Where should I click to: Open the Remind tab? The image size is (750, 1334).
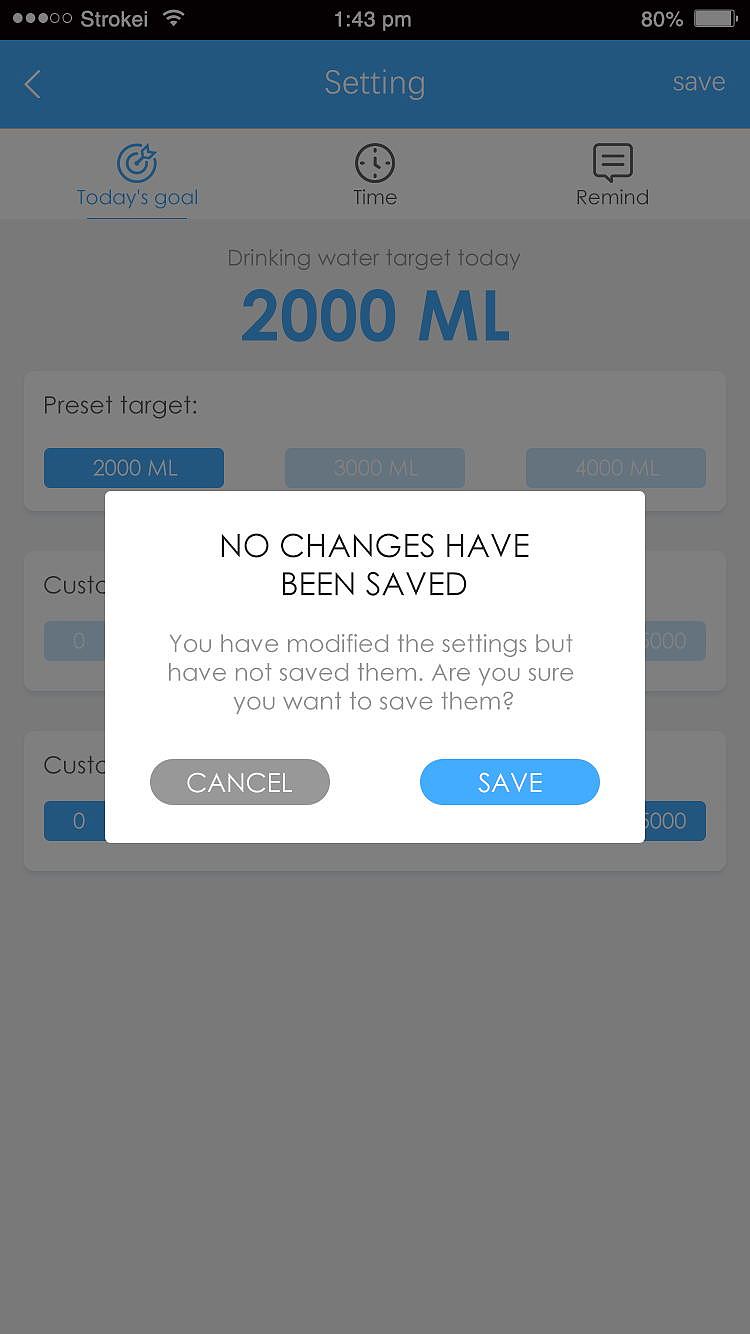pyautogui.click(x=612, y=175)
